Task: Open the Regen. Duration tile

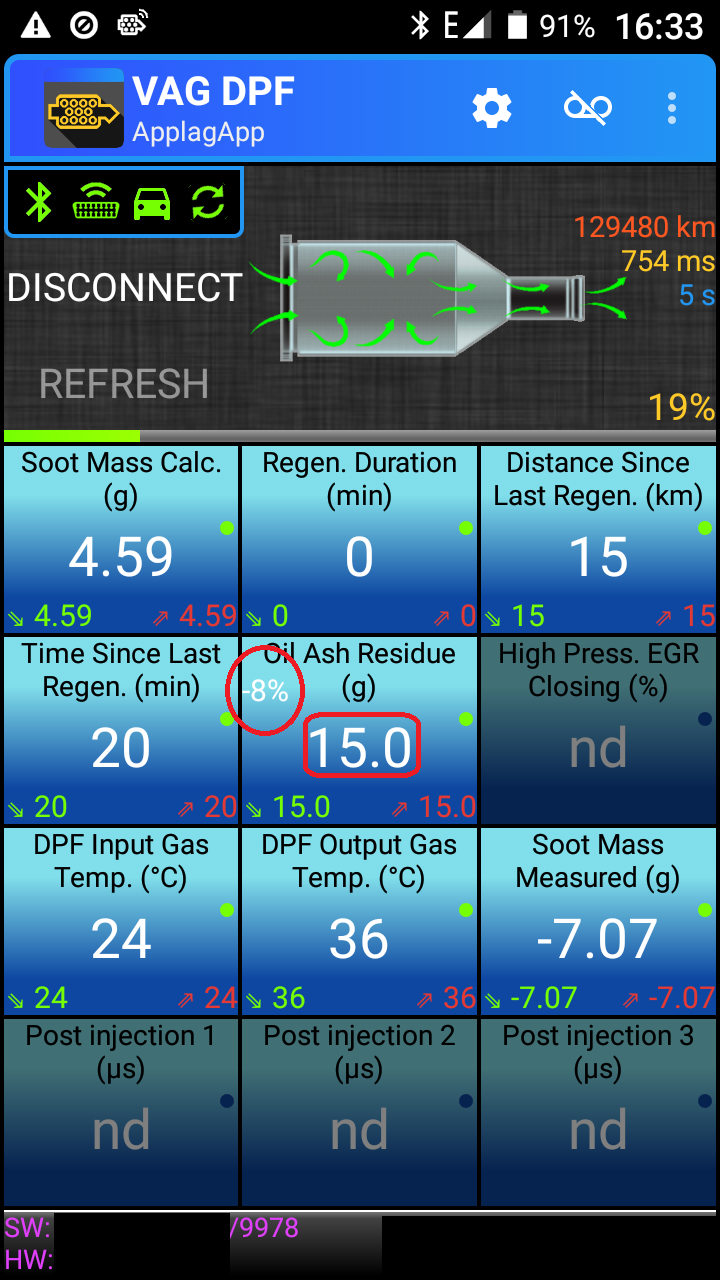Action: (x=359, y=540)
